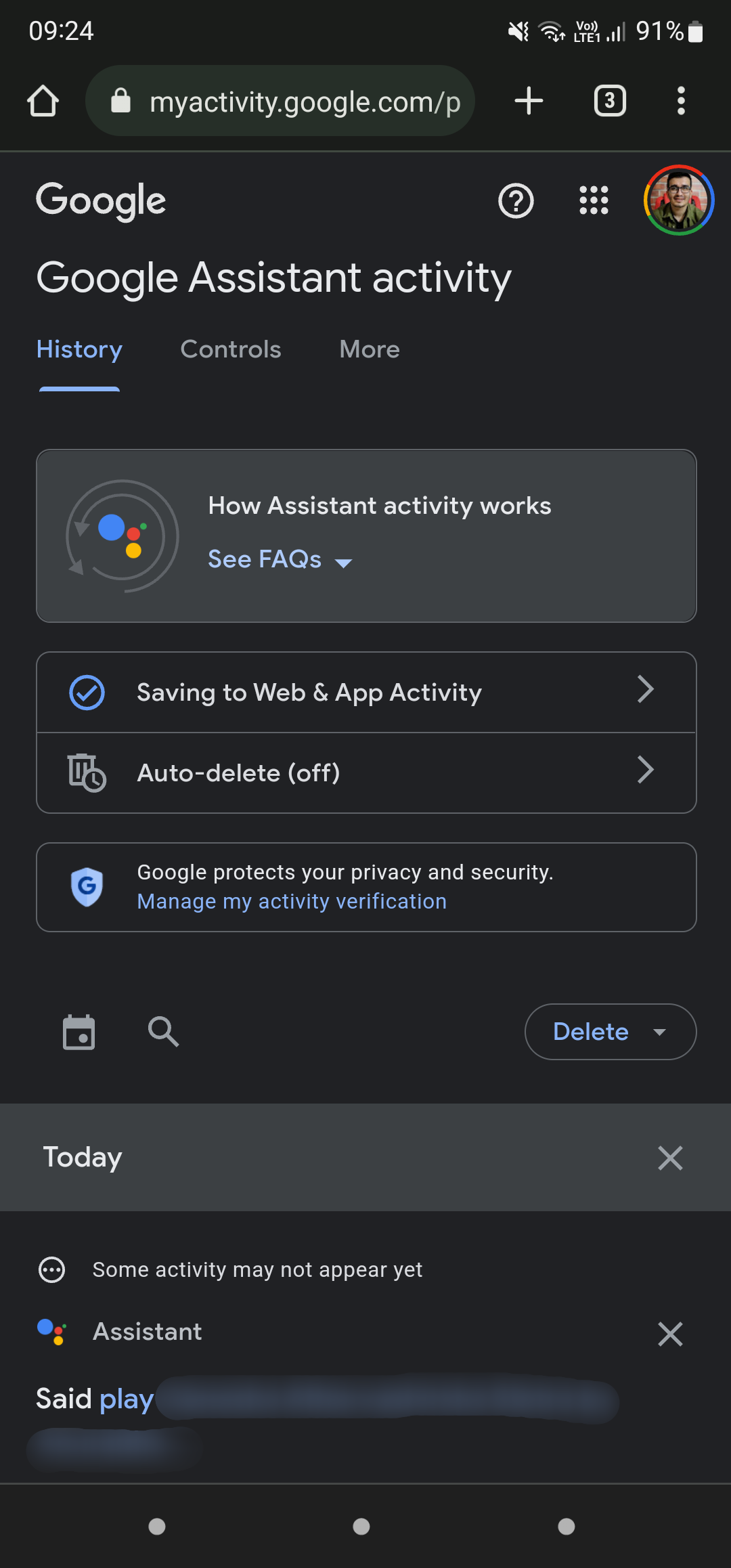This screenshot has width=731, height=1568.
Task: Switch to the More tab
Action: 370,349
